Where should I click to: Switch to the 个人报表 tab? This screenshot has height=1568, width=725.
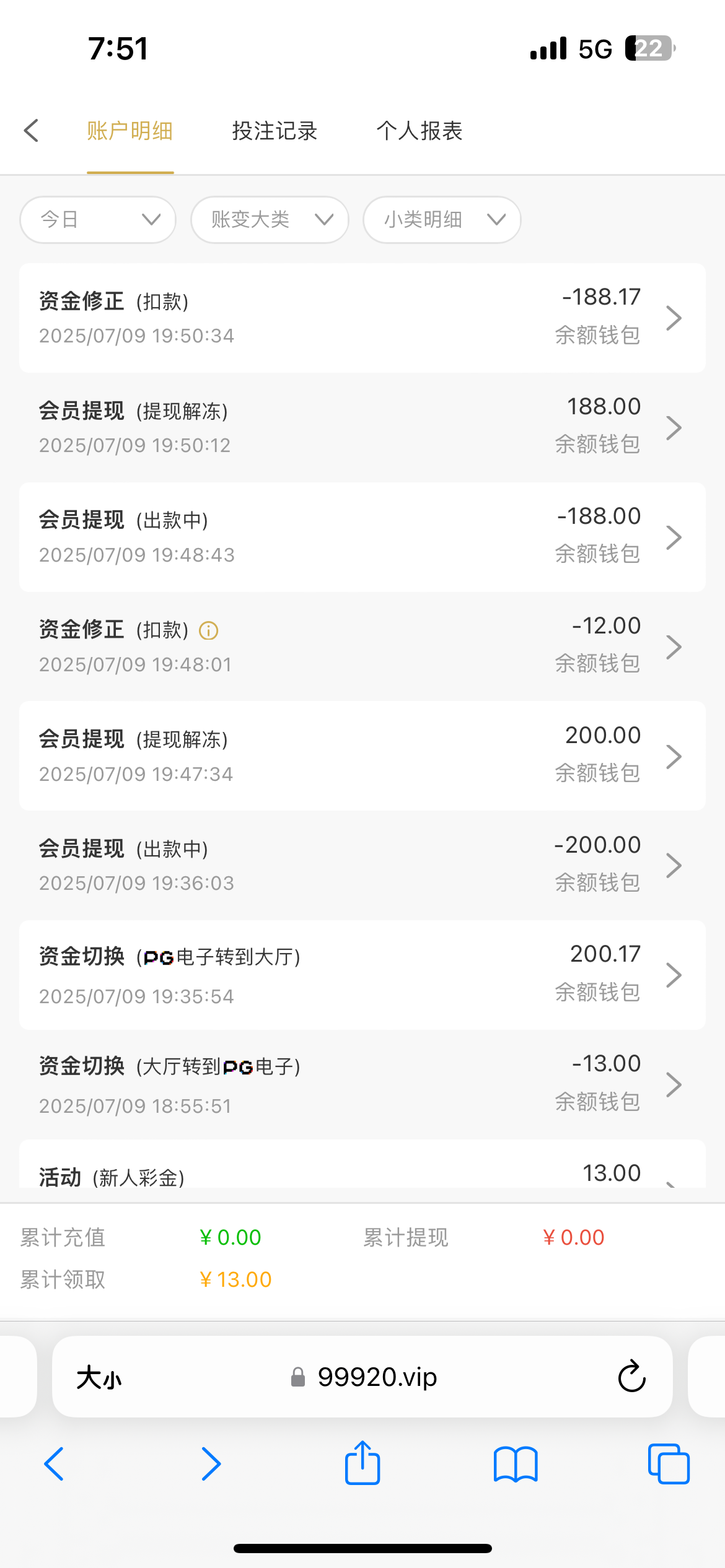pos(420,131)
